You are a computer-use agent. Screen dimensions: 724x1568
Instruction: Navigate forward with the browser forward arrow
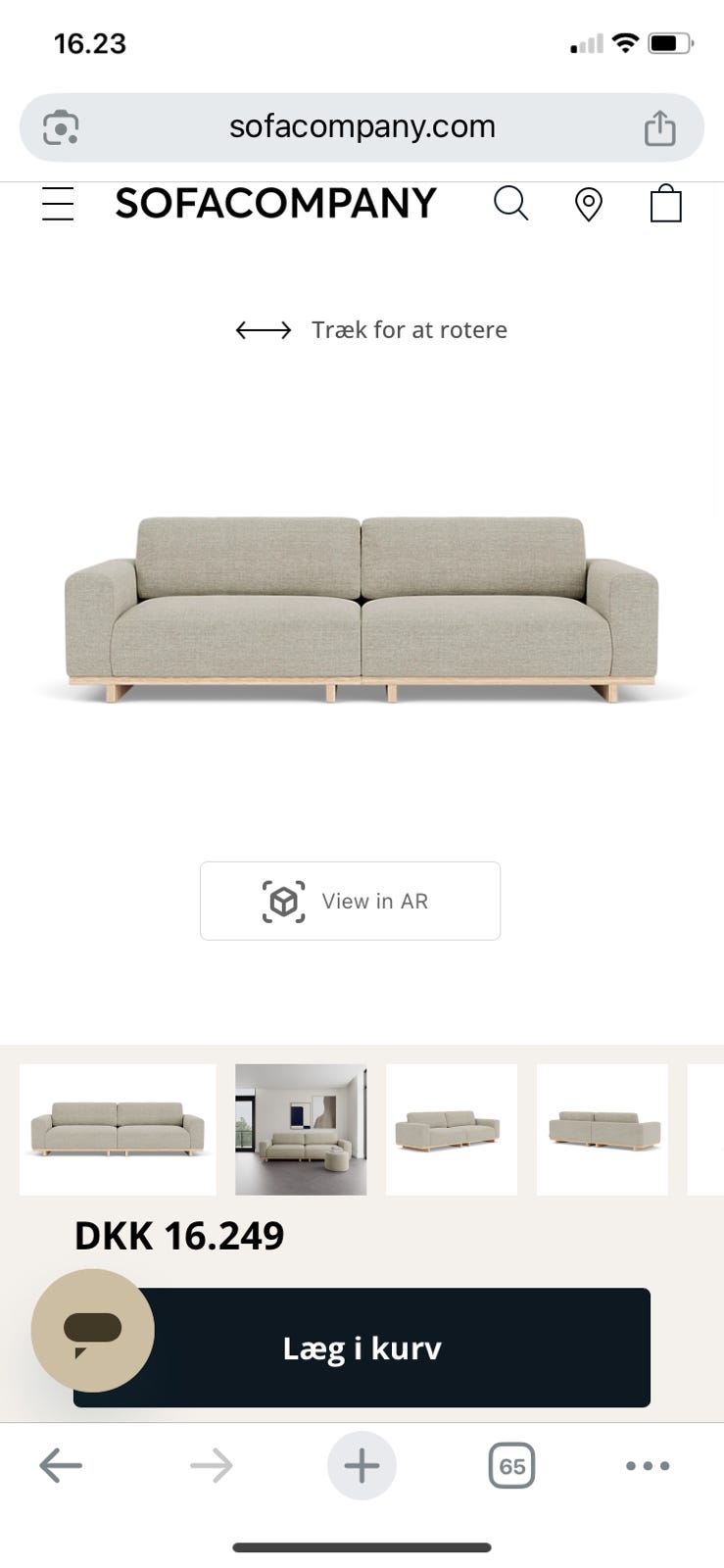tap(211, 1466)
